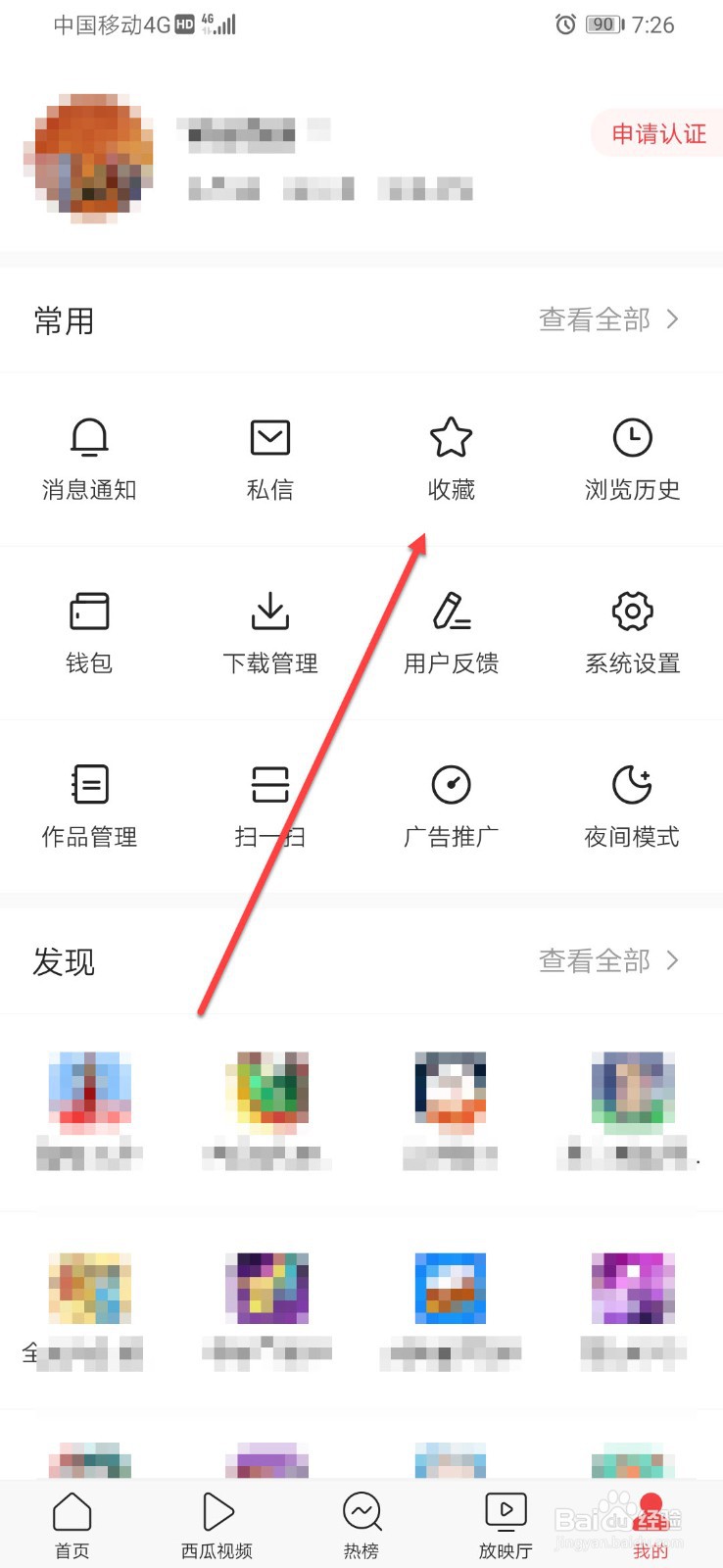
Task: Switch to the 西瓜视频 tab
Action: 217,1522
